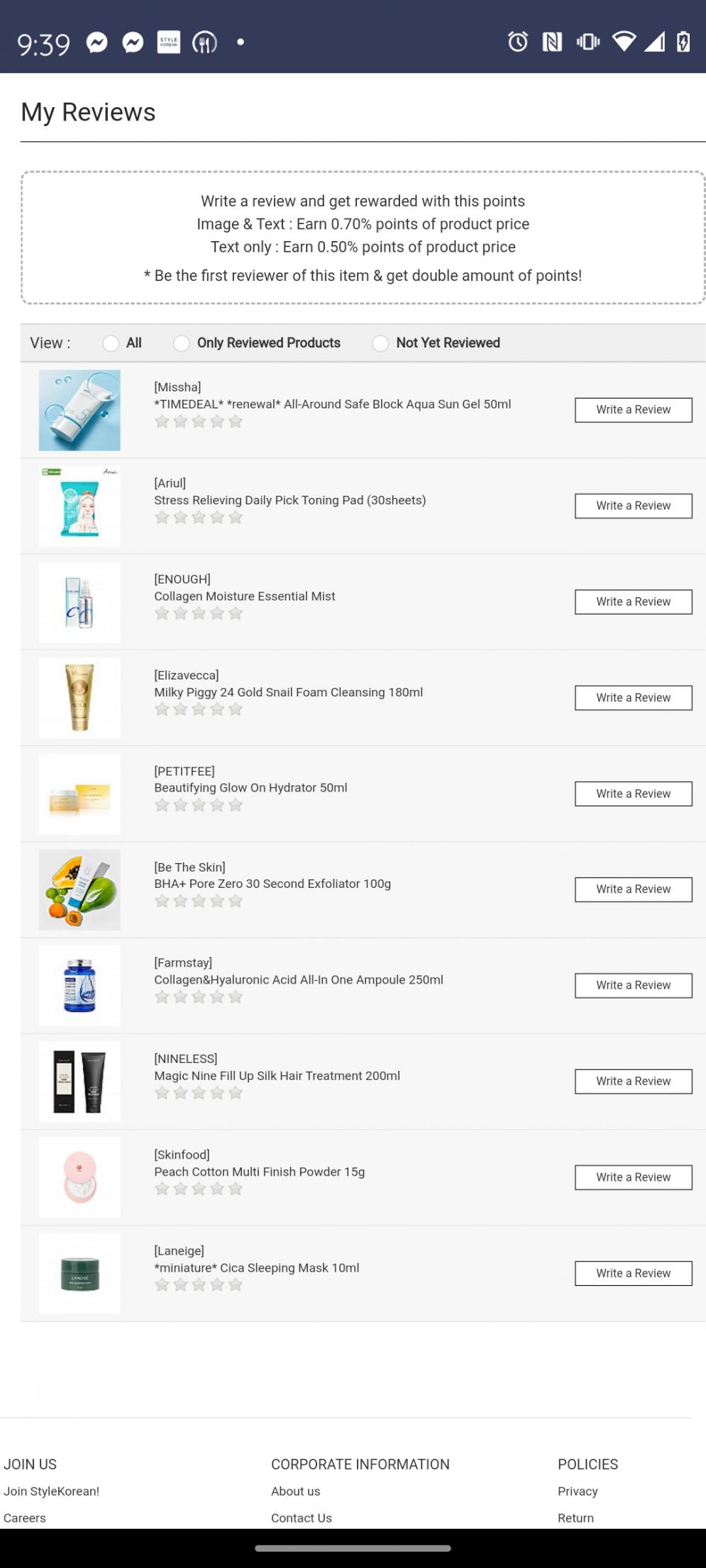Write a review for Laneige Cica Sleeping Mask
The height and width of the screenshot is (1568, 706).
633,1273
